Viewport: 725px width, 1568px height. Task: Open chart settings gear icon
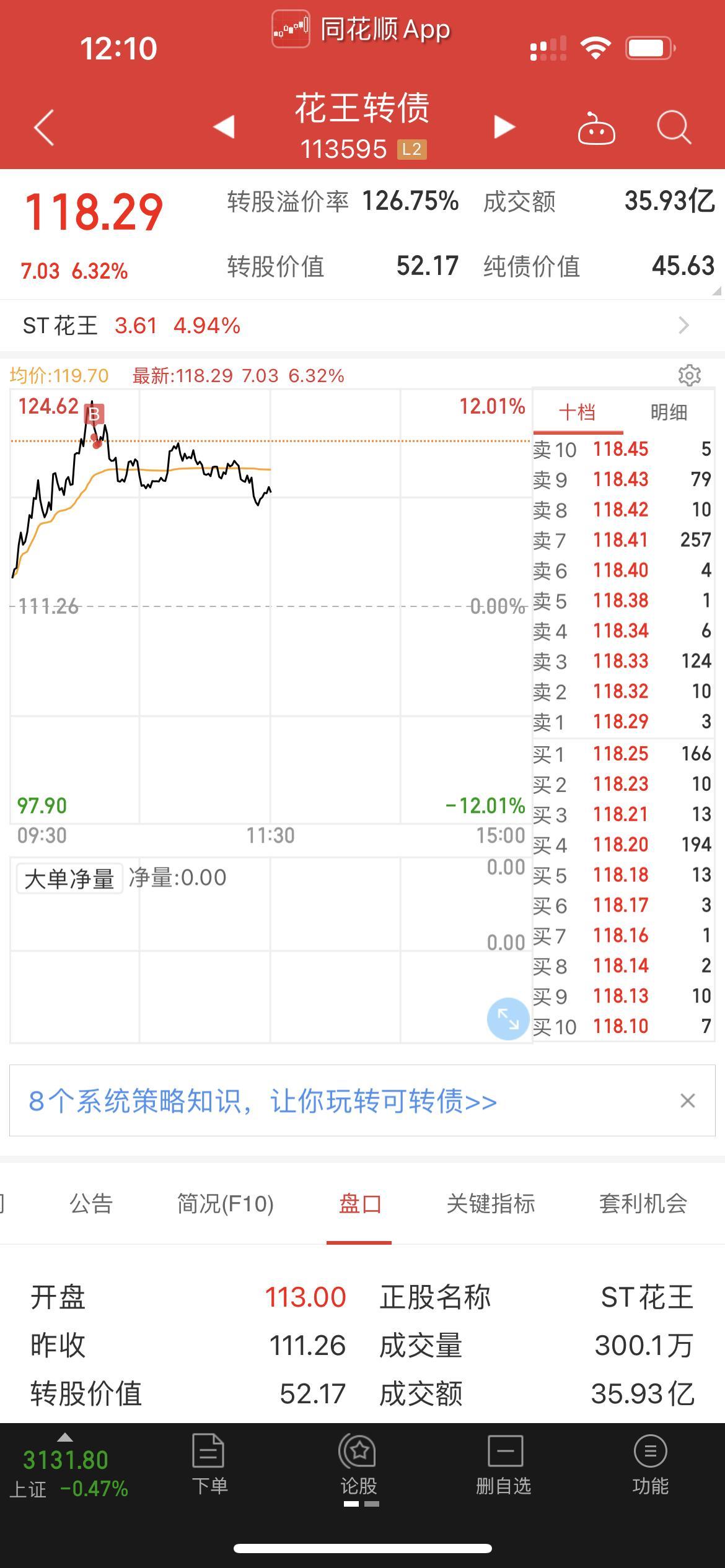[689, 375]
